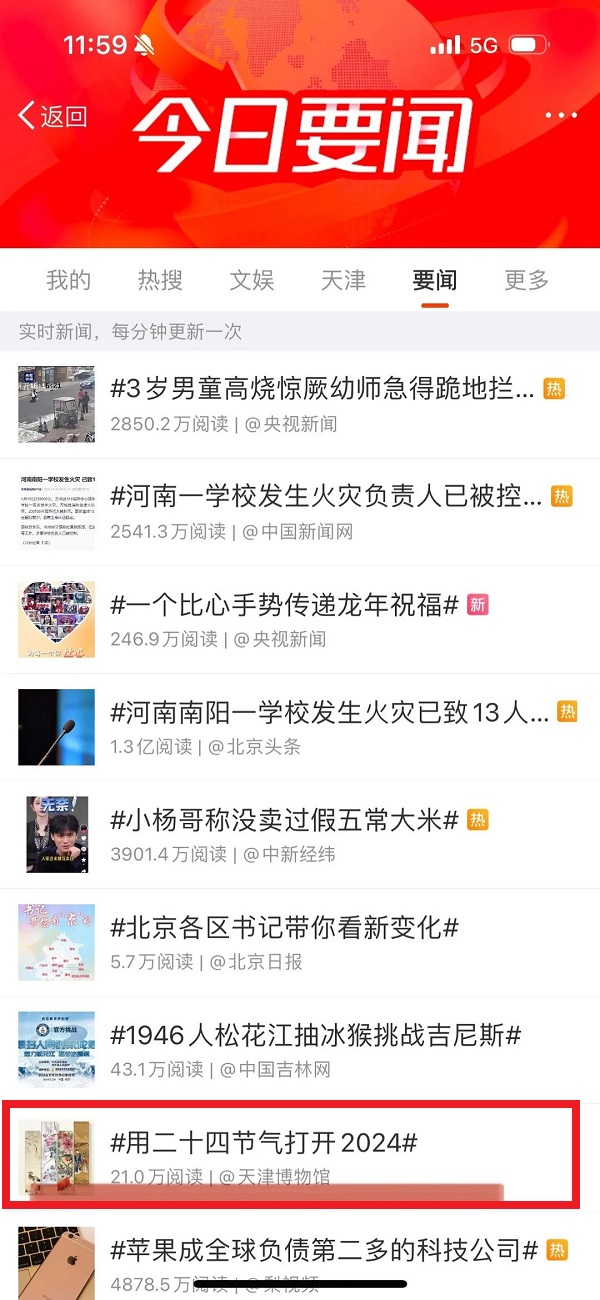Open the three-dot overflow menu

pos(561,116)
